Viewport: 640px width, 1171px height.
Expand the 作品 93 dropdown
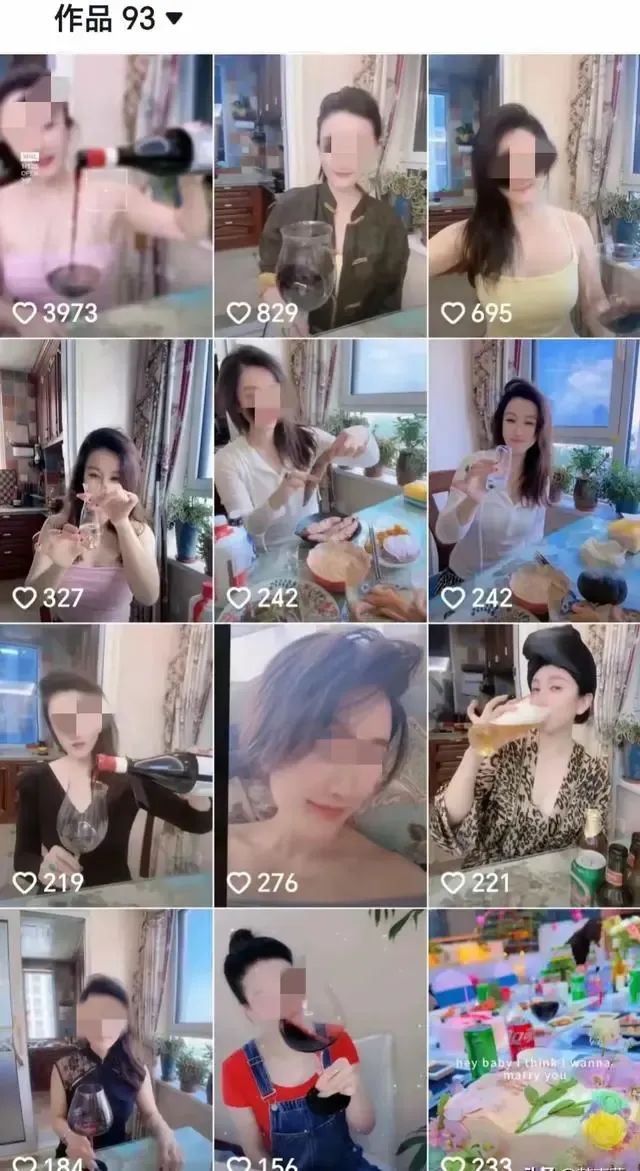(x=173, y=18)
